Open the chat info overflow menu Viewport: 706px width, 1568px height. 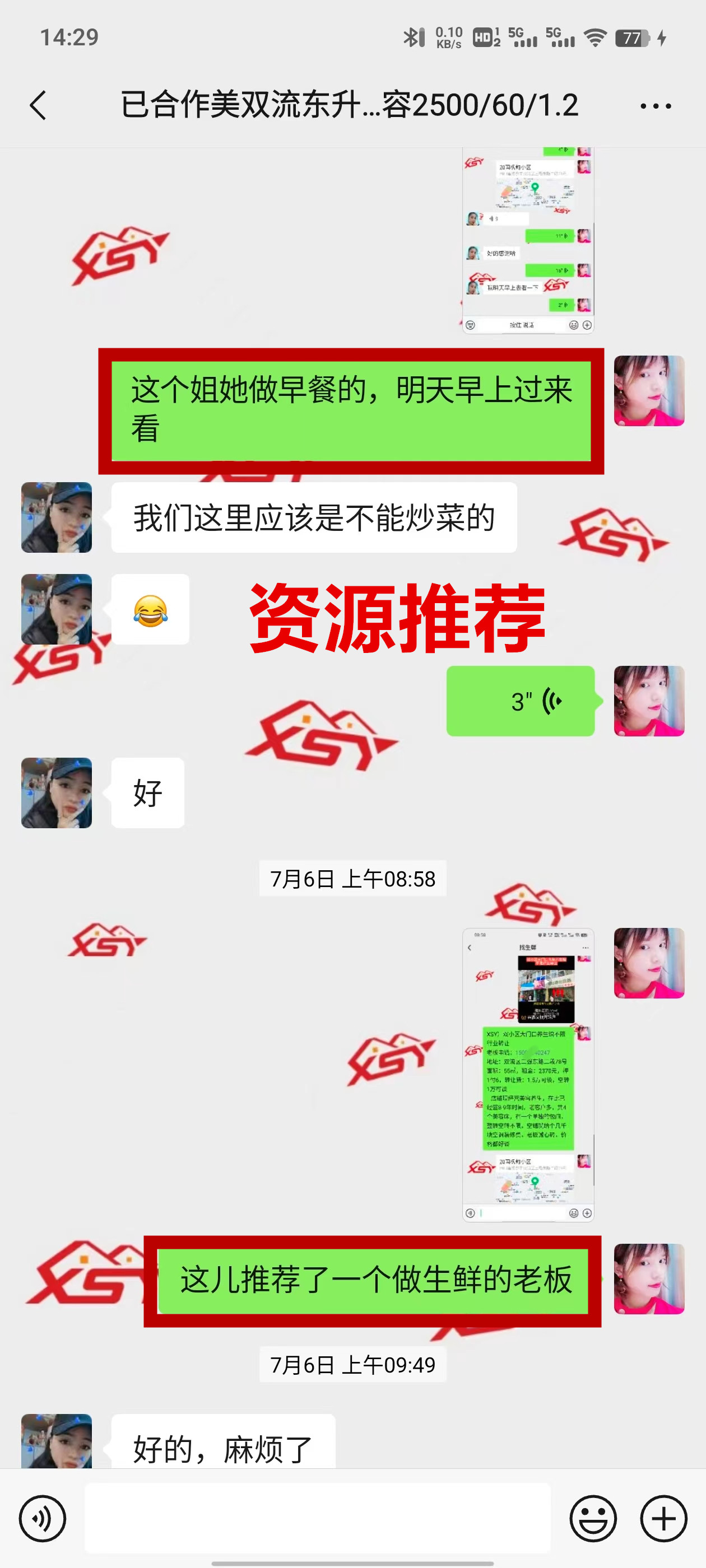[x=656, y=106]
